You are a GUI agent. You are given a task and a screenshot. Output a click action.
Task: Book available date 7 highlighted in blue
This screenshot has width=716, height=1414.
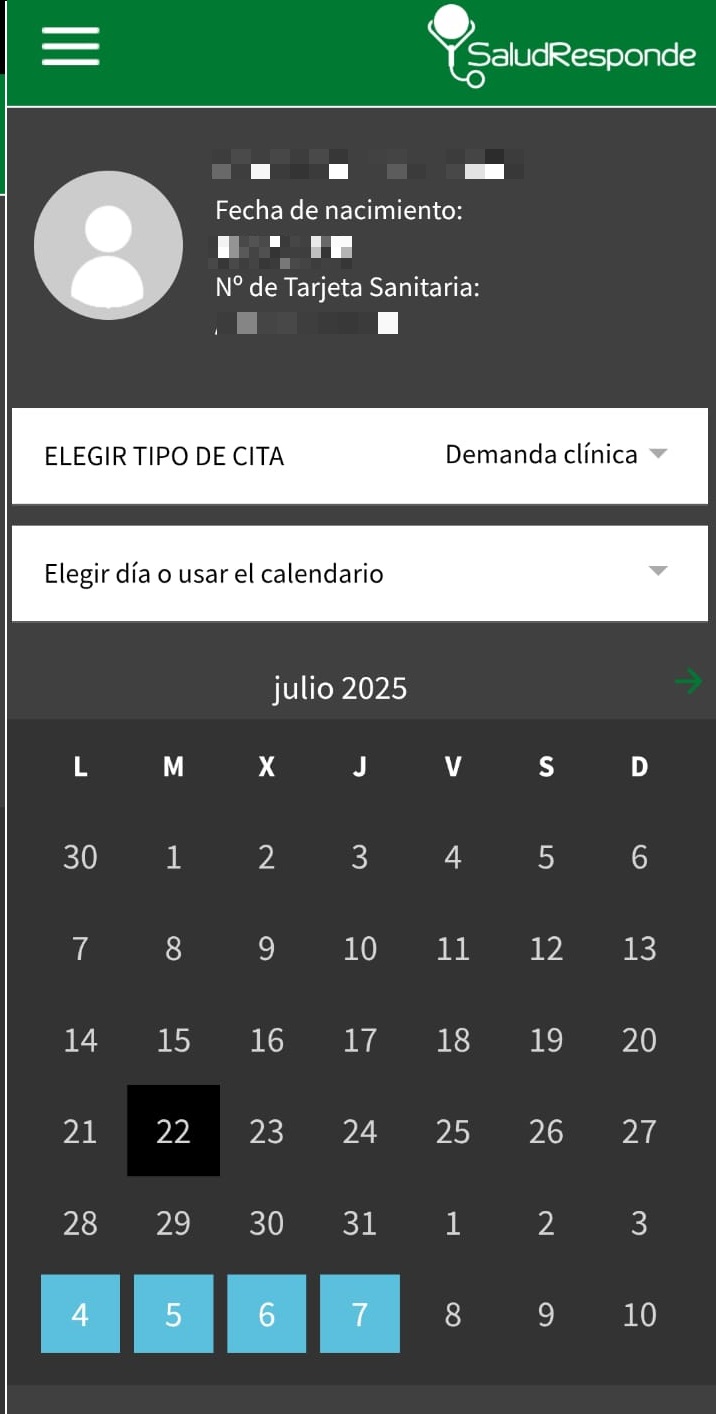360,1314
